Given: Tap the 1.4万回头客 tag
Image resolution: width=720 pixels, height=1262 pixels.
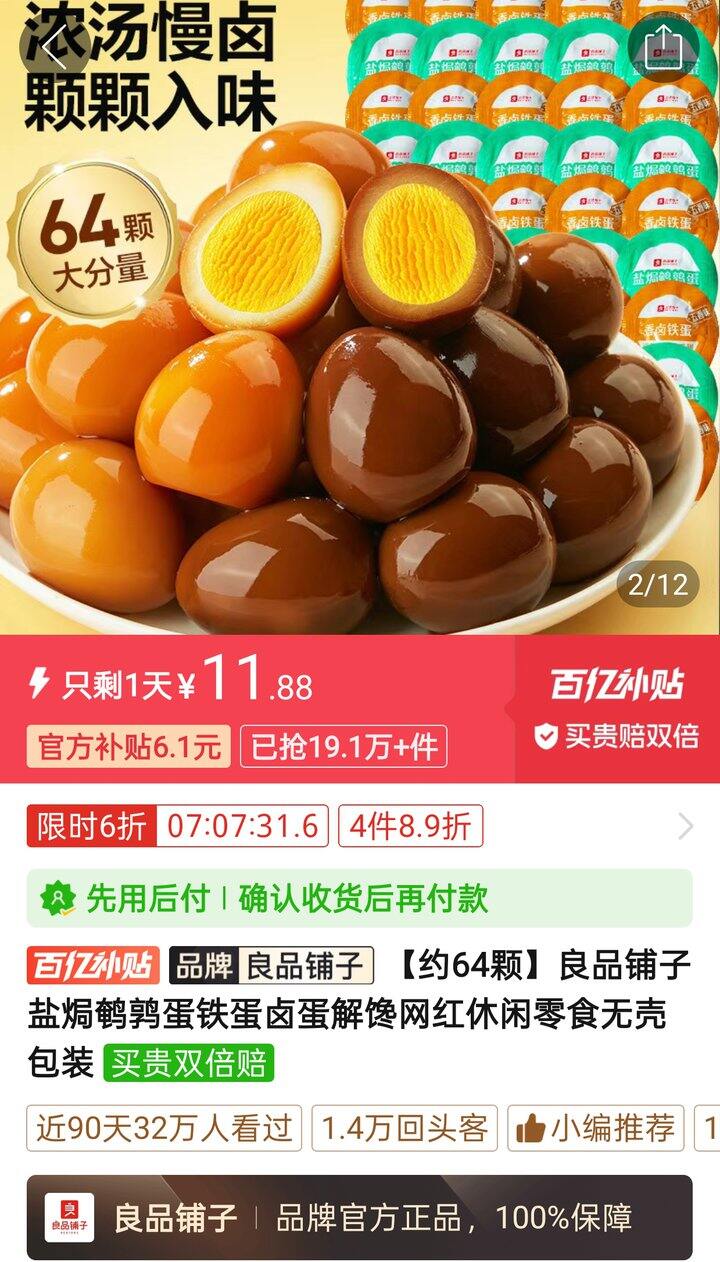Looking at the screenshot, I should coord(404,1128).
